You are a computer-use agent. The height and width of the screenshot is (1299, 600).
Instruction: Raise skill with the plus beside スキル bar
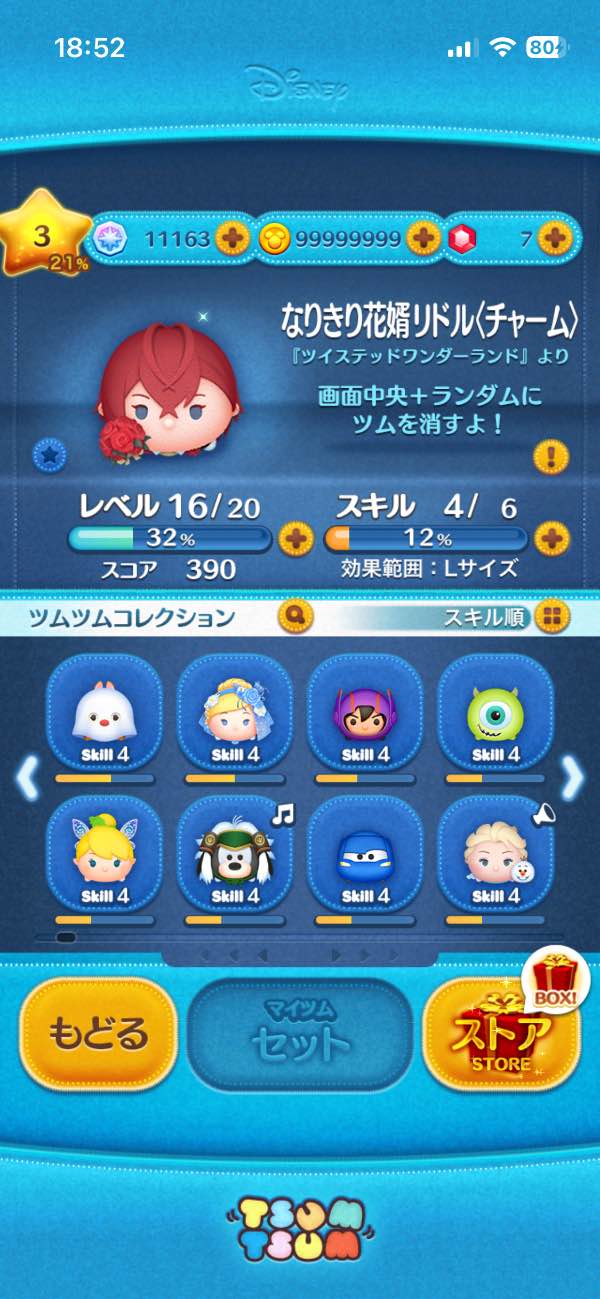point(551,540)
